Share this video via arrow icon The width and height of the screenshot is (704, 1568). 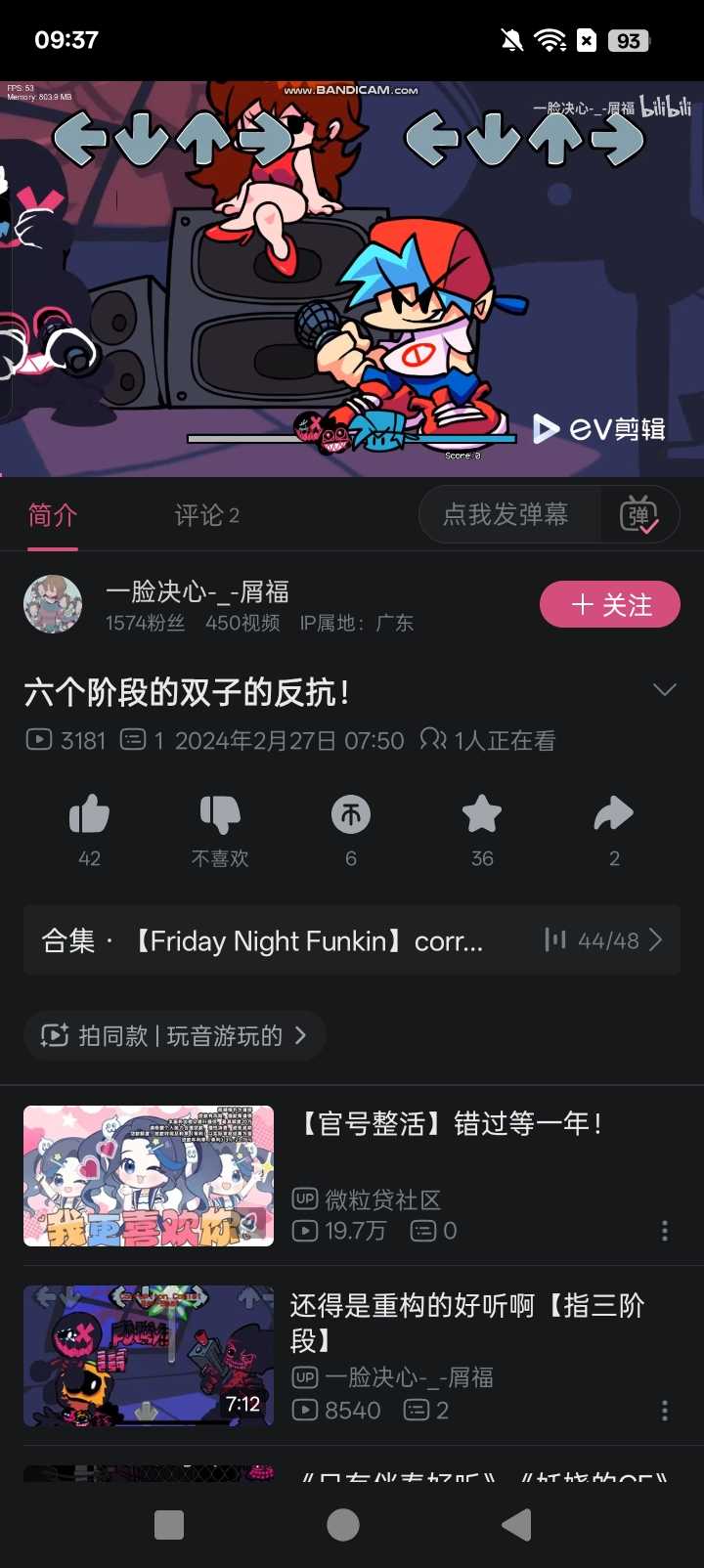[614, 815]
